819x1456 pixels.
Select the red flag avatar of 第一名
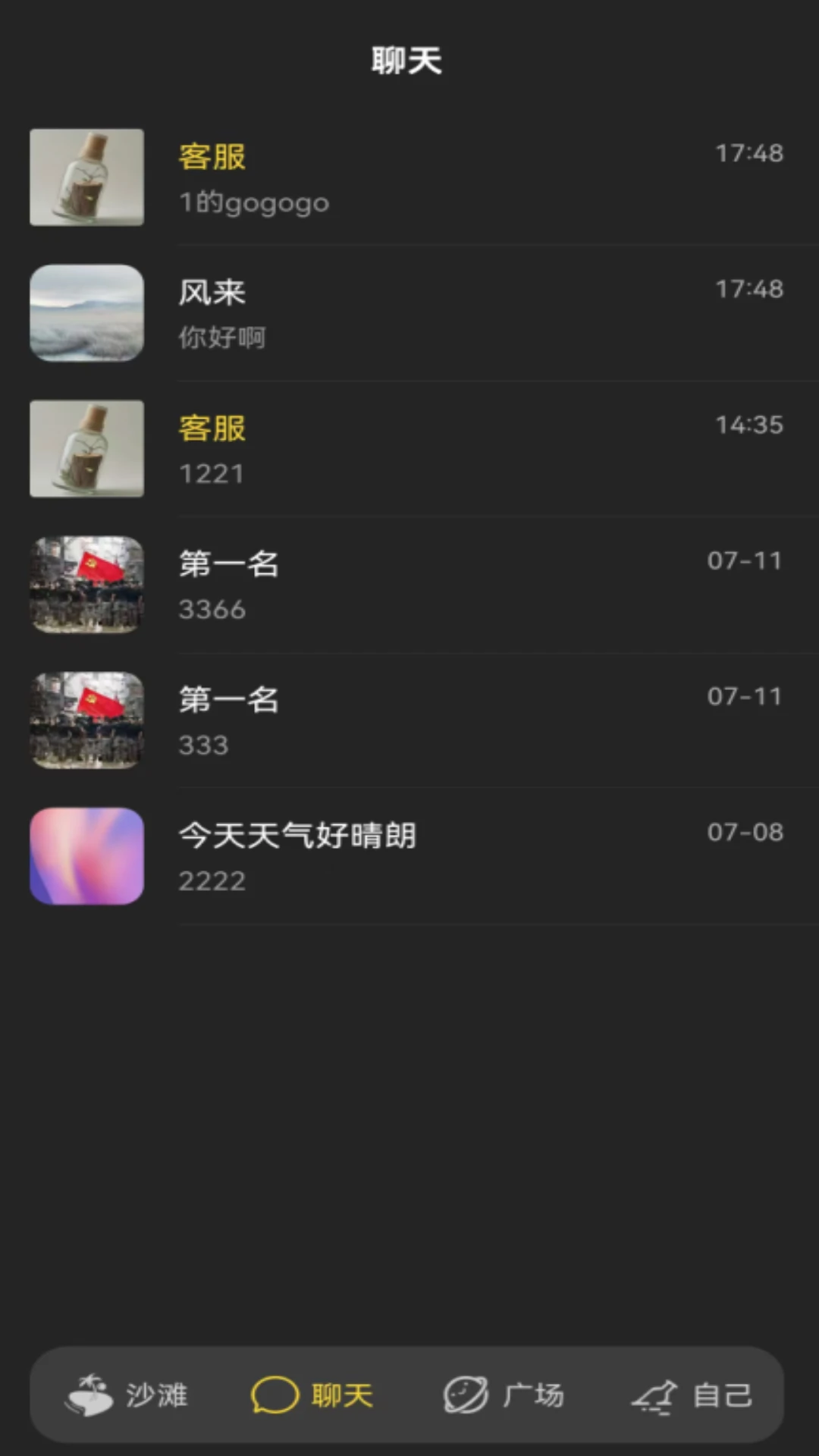pyautogui.click(x=86, y=584)
